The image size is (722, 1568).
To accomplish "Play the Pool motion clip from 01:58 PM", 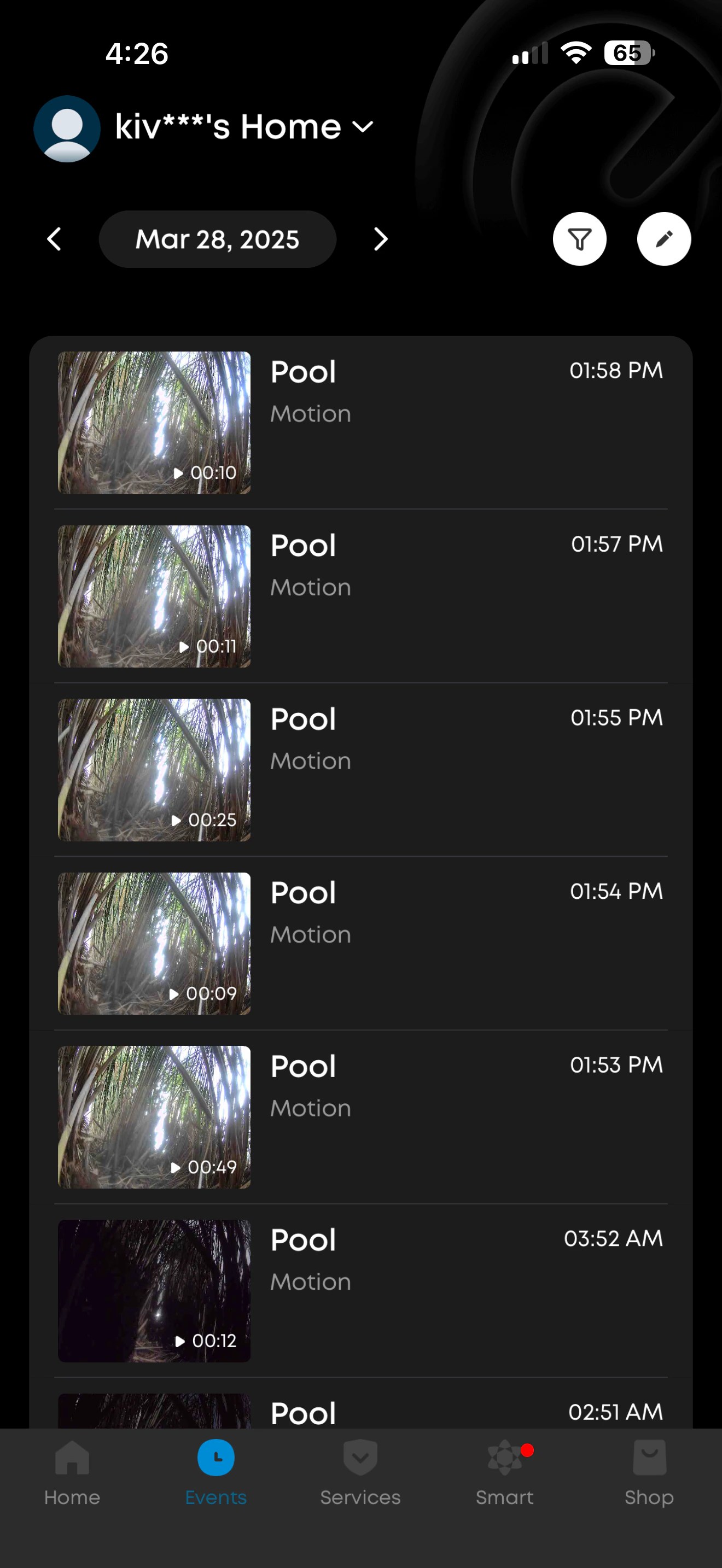I will click(154, 423).
